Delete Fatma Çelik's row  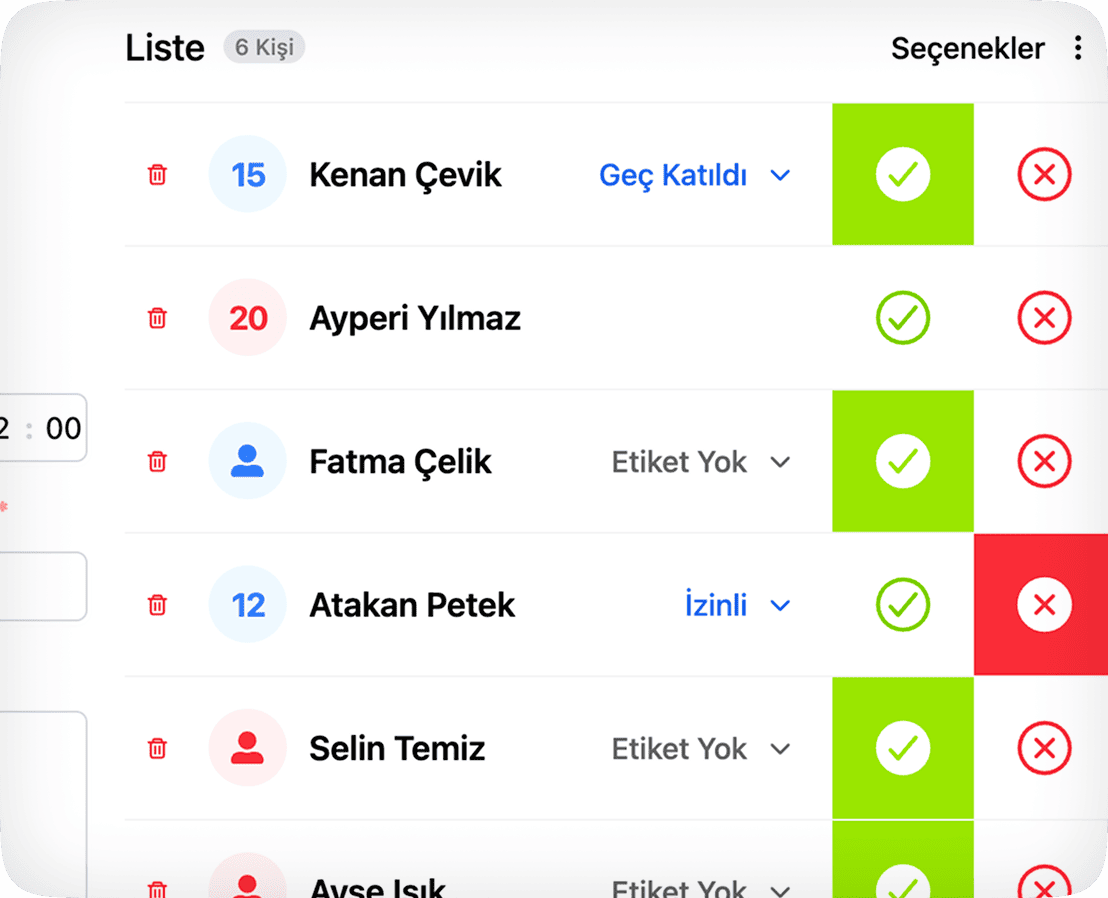157,462
